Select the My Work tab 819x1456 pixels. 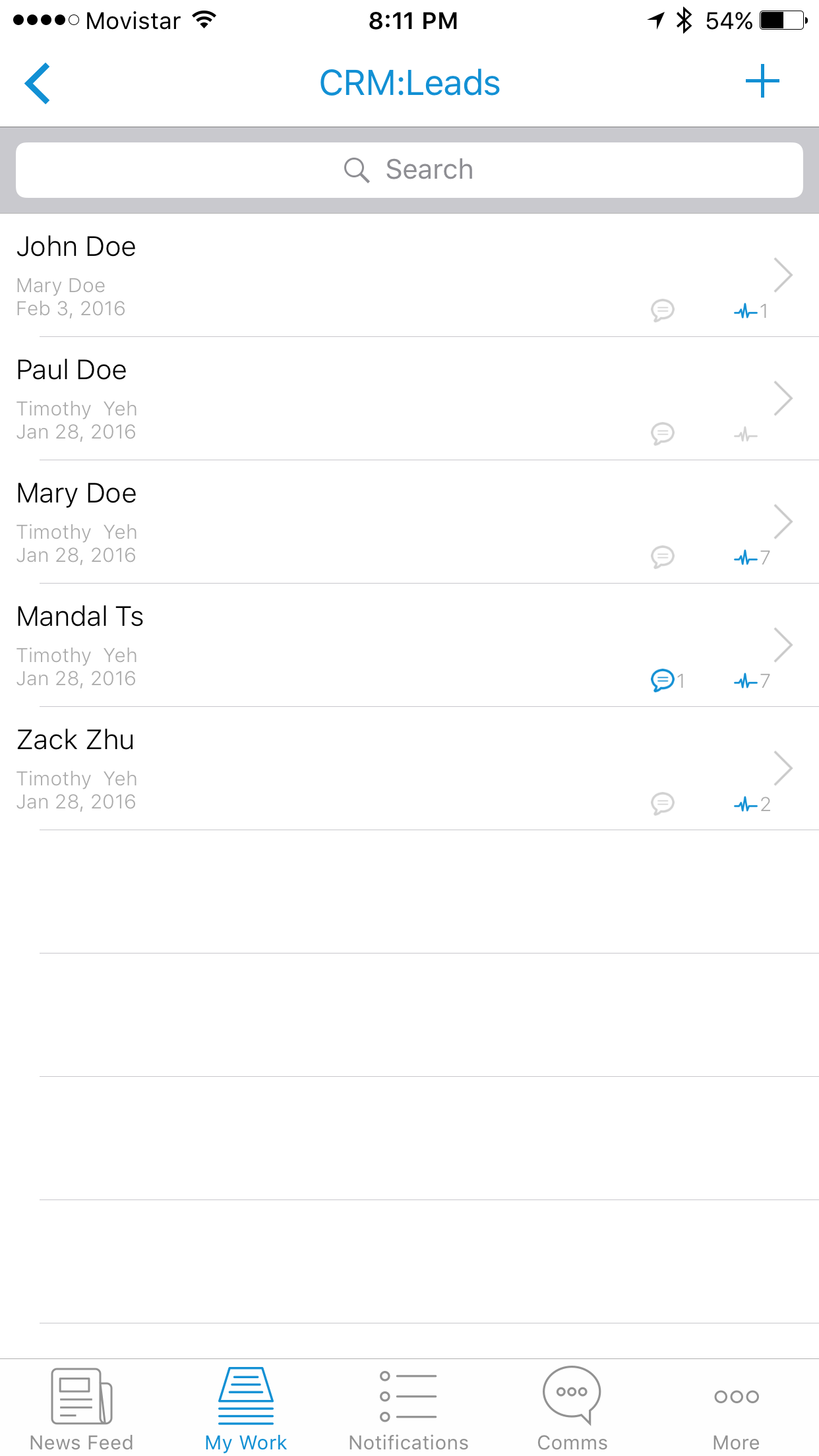tap(246, 1409)
